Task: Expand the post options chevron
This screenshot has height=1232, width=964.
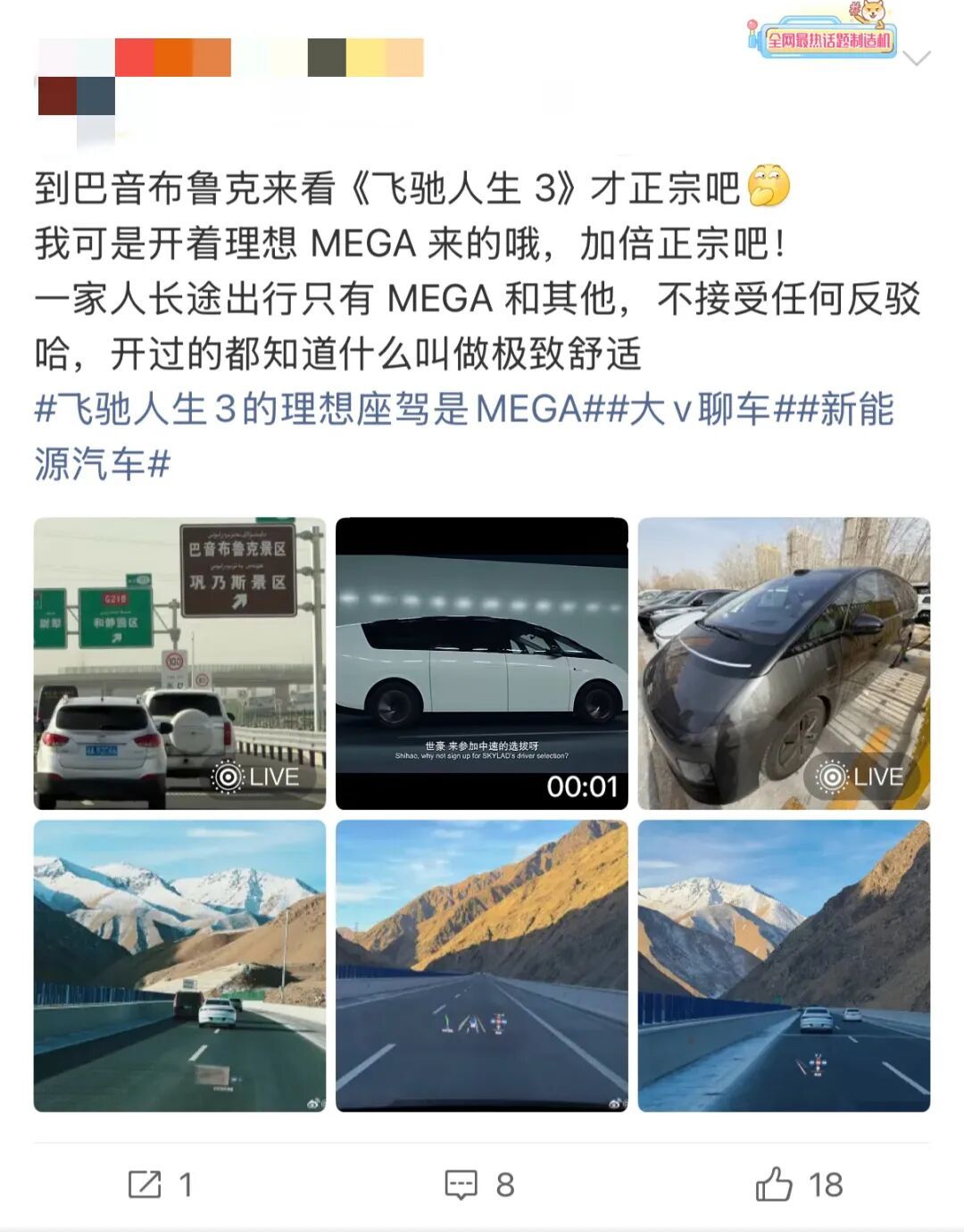Action: (917, 59)
